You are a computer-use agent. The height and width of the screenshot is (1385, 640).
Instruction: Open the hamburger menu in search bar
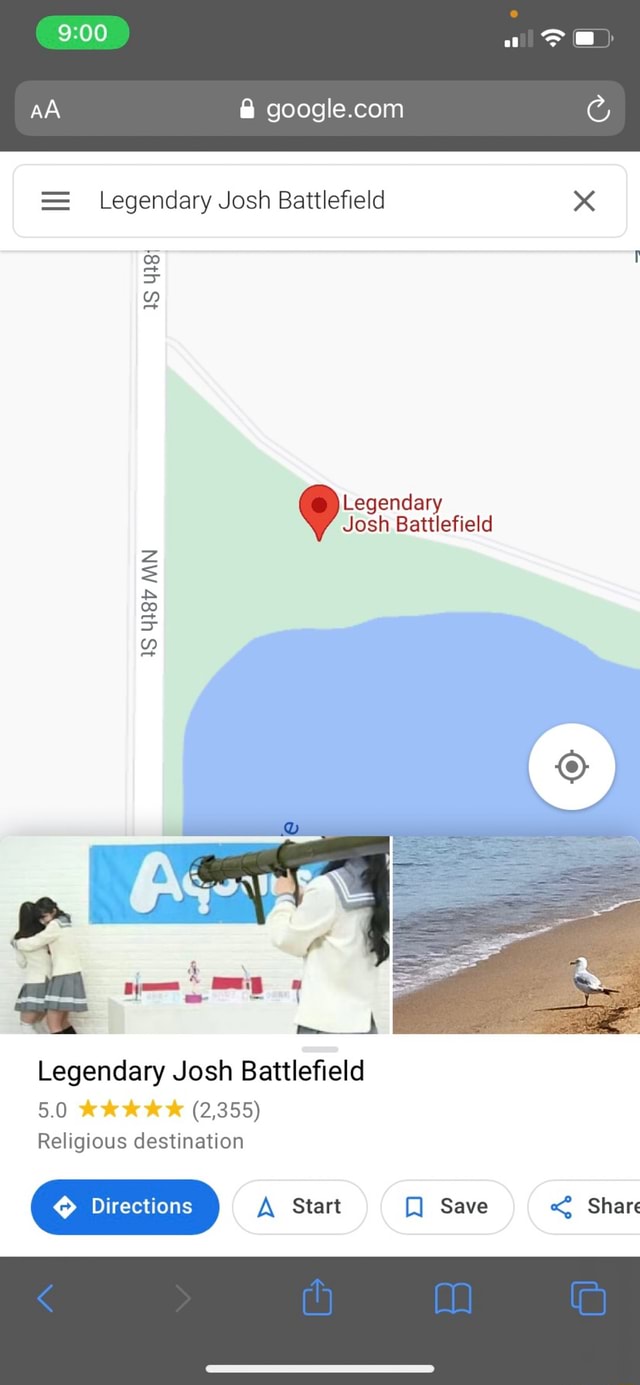56,201
